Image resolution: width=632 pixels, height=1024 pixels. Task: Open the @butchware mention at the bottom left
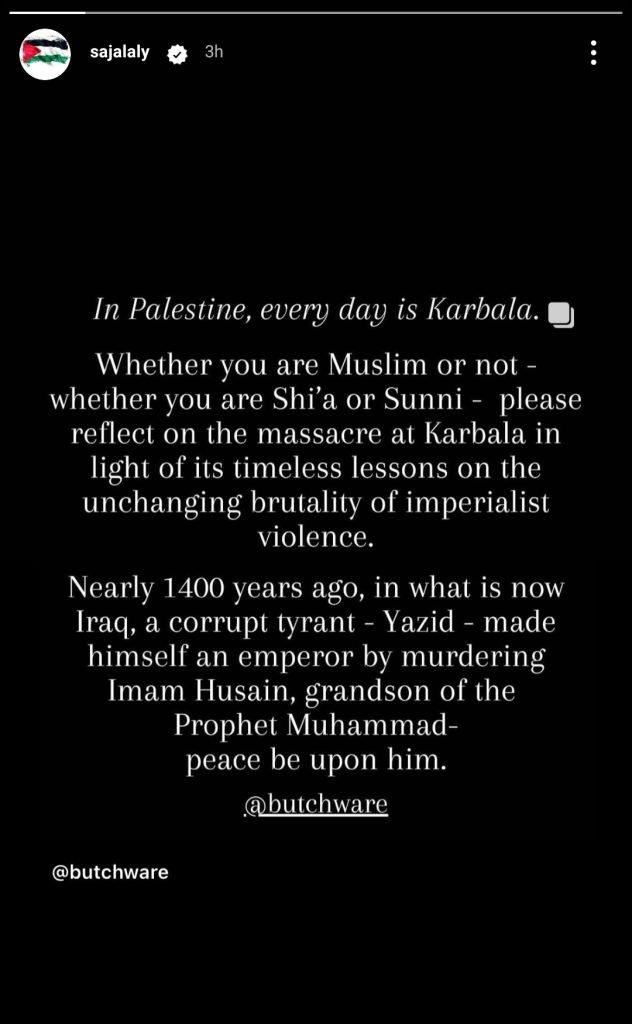pyautogui.click(x=110, y=872)
